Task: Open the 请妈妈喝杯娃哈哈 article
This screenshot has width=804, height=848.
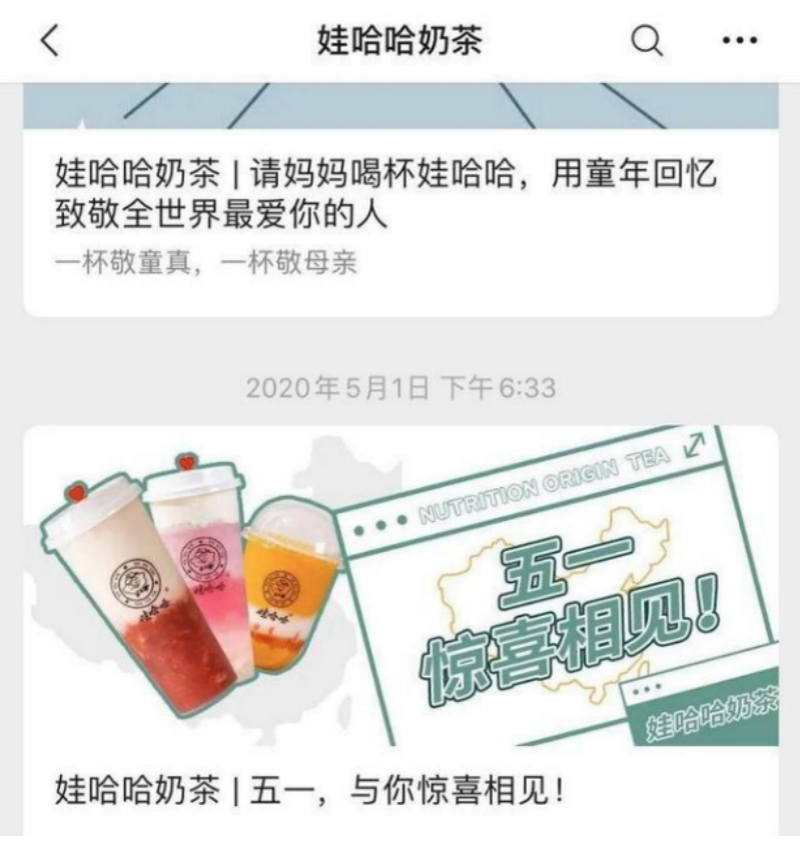Action: pos(385,194)
